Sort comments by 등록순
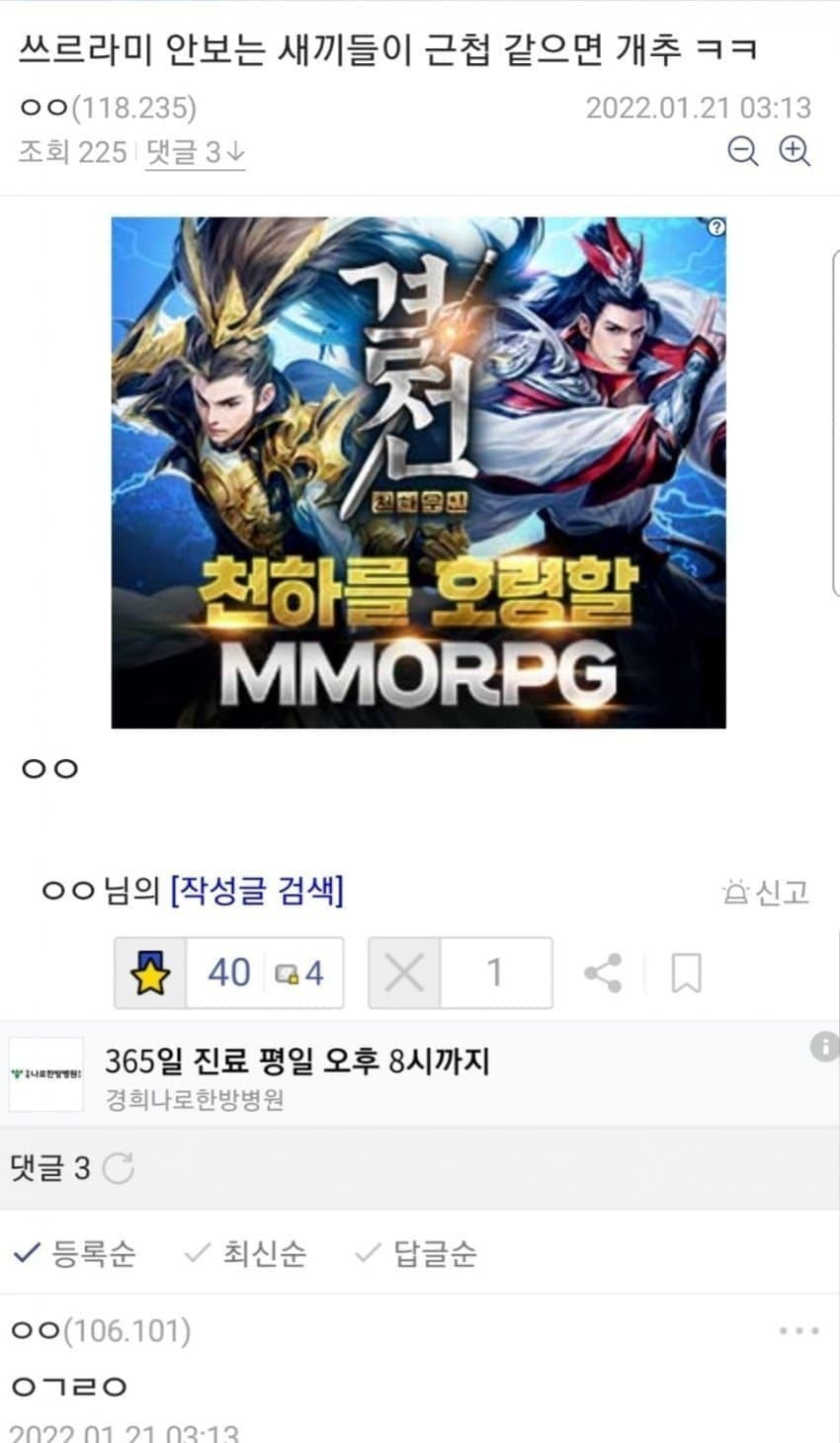Image resolution: width=840 pixels, height=1443 pixels. 75,1253
